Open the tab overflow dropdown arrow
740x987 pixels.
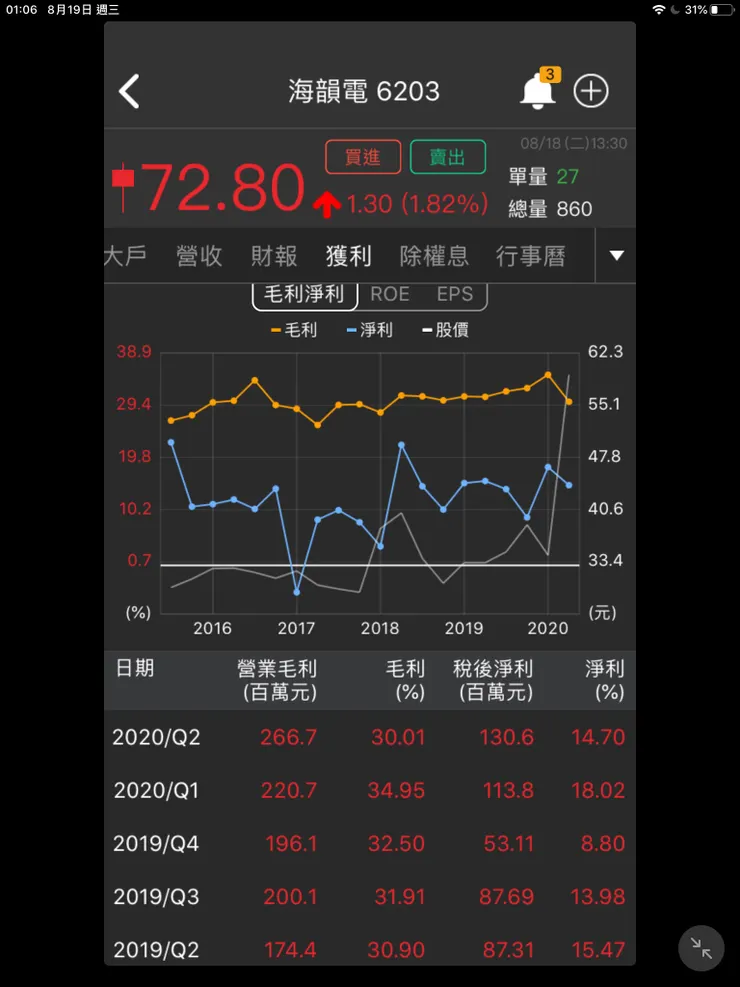(x=616, y=255)
